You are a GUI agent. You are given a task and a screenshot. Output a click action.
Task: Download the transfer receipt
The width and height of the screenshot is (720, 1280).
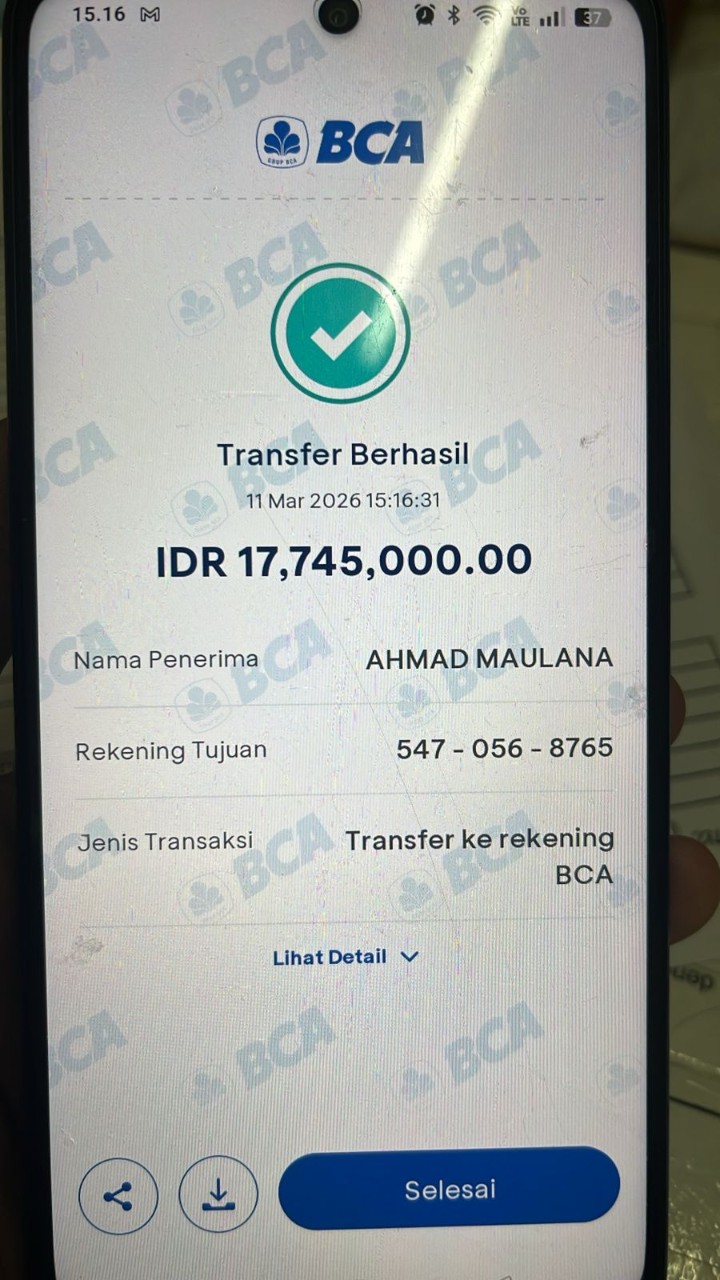(x=218, y=1194)
